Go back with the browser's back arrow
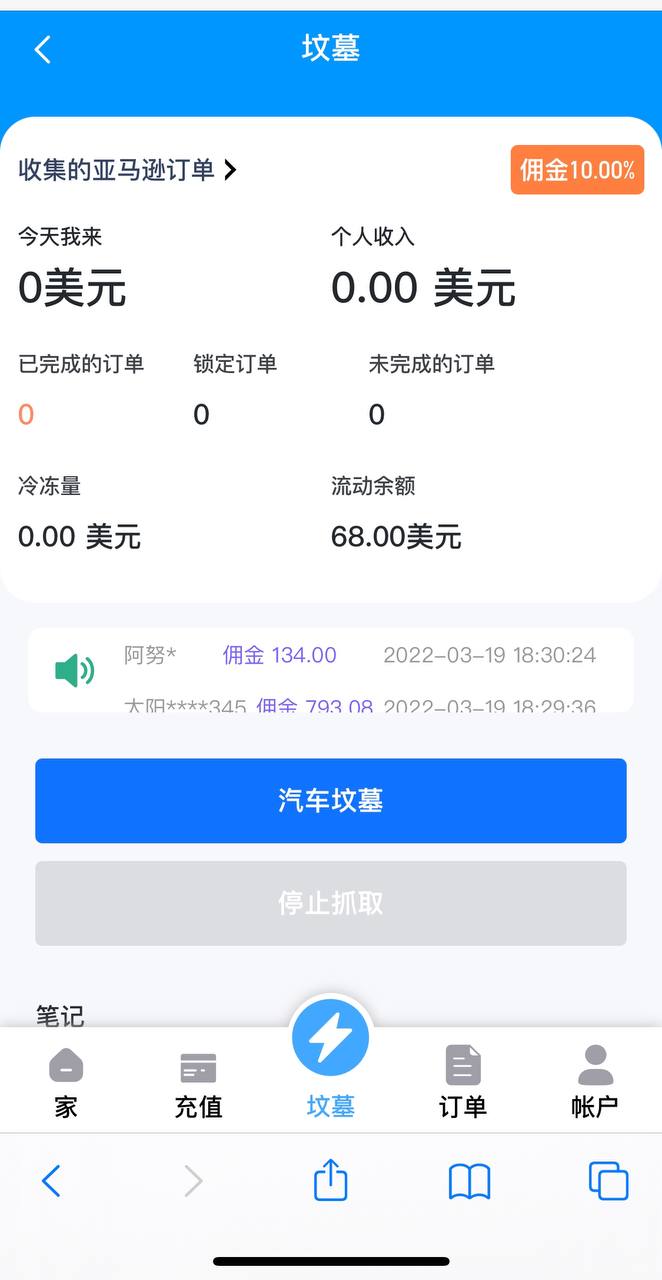Screen dimensions: 662x1280 [51, 1181]
